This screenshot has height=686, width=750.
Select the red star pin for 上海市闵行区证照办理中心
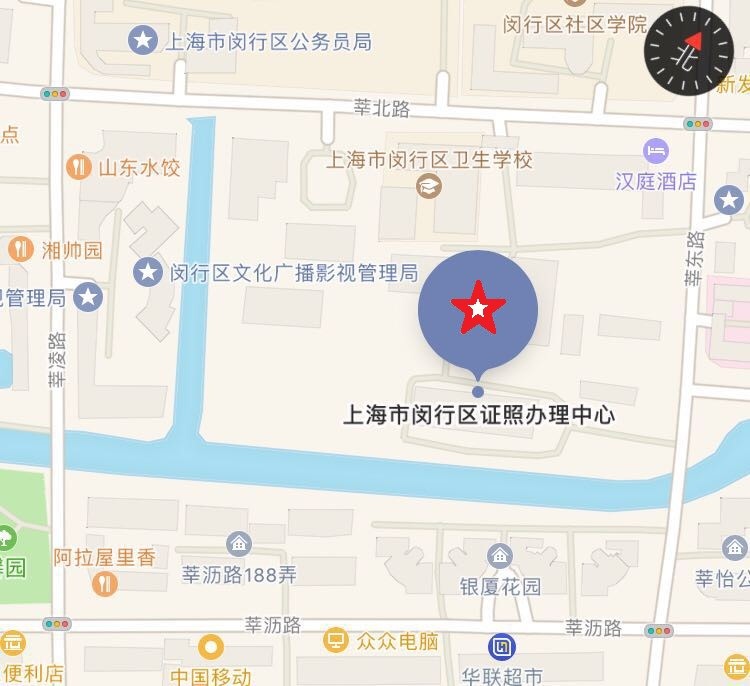[478, 310]
